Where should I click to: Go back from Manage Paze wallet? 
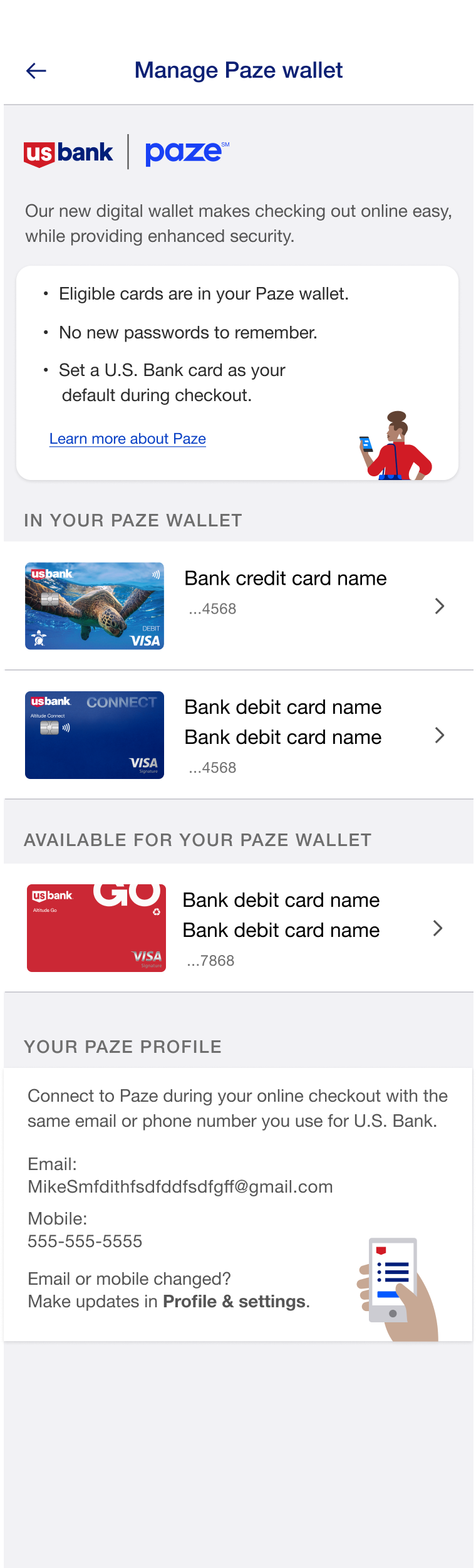click(x=36, y=71)
